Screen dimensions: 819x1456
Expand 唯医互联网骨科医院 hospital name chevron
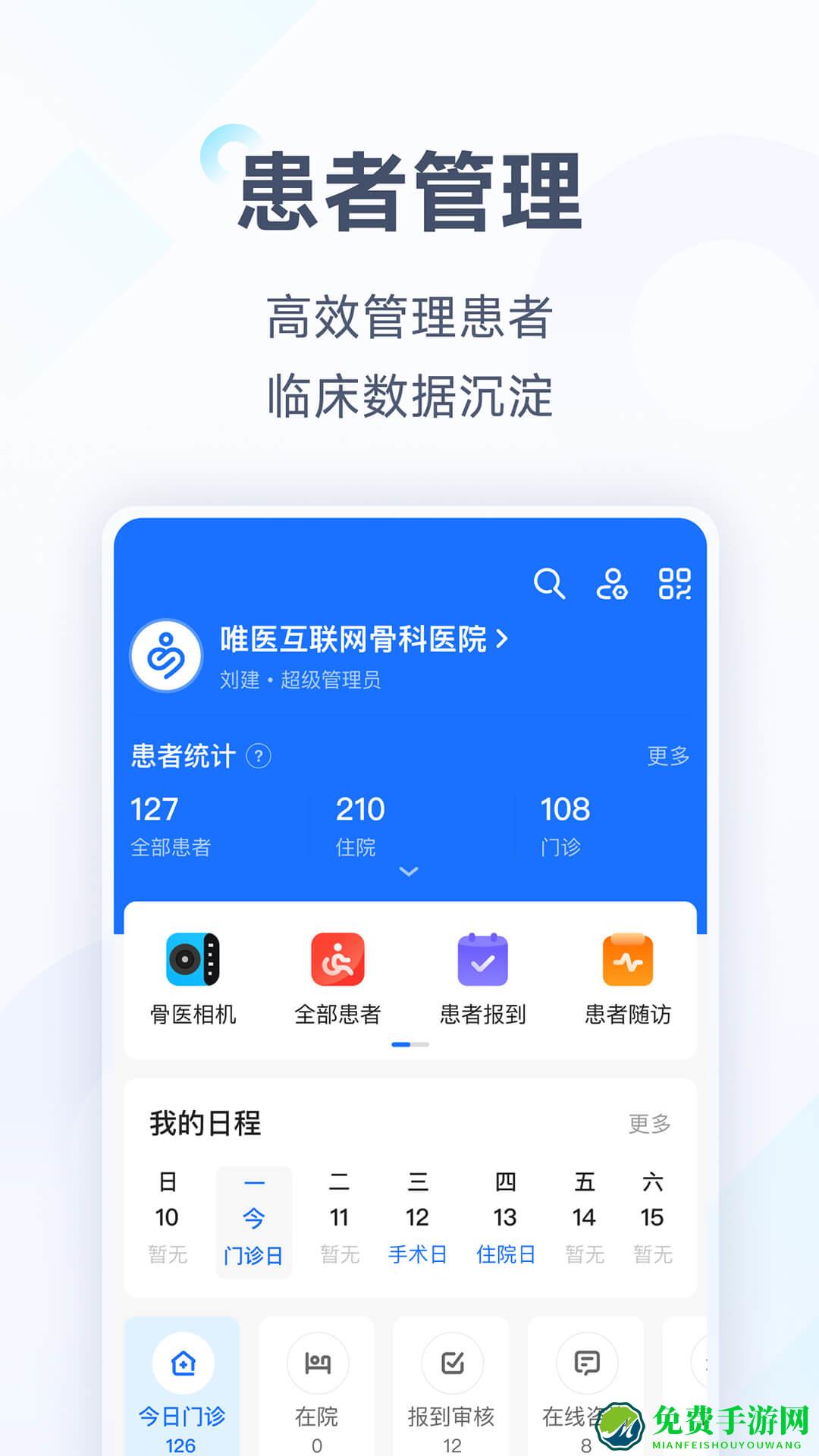[x=501, y=640]
